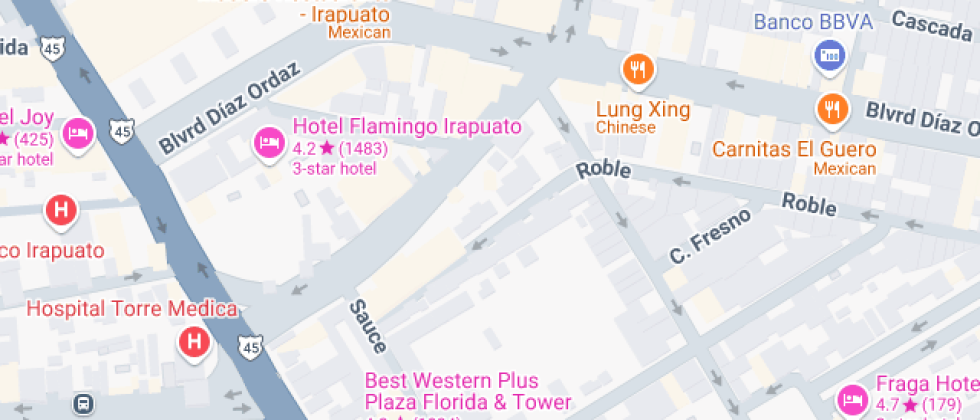Open Best Western Plus Plaza Florida listing

point(451,390)
